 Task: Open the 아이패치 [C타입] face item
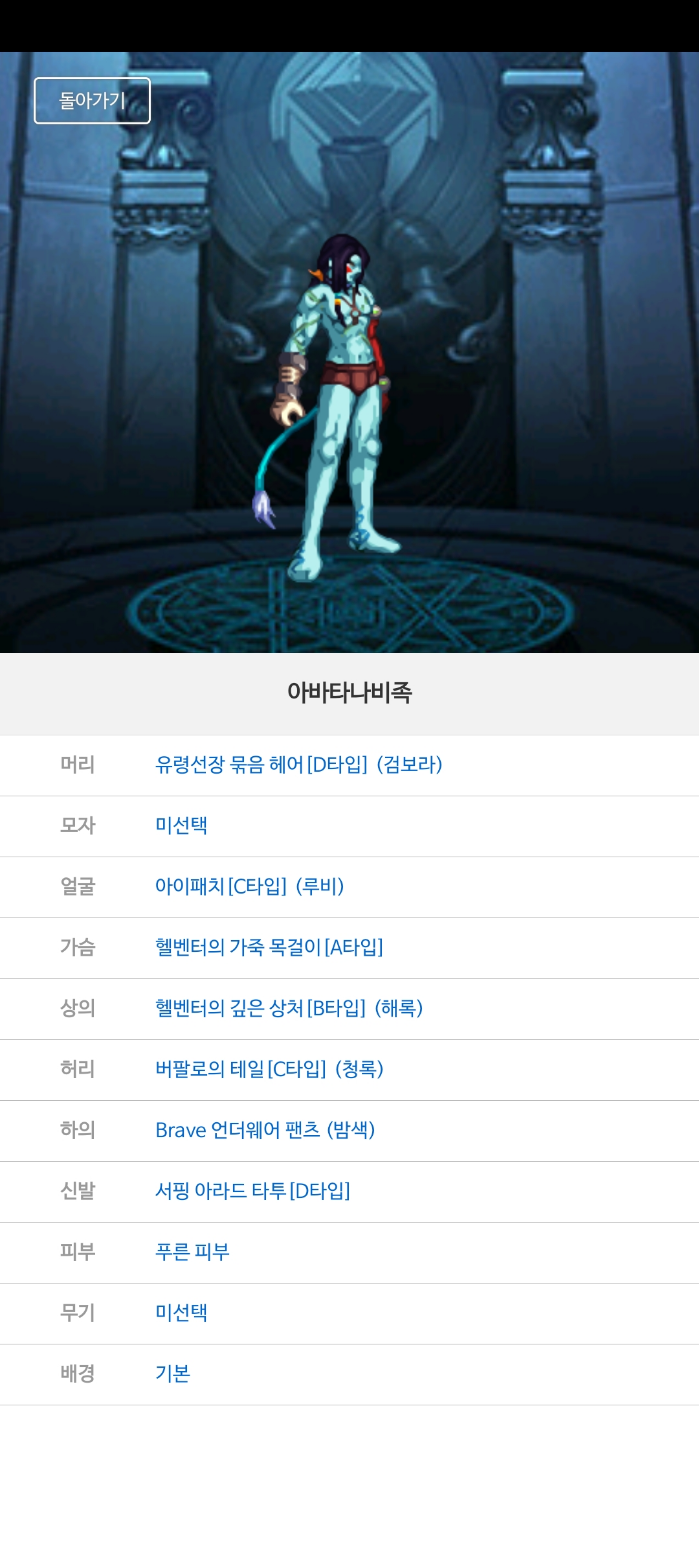tap(249, 887)
